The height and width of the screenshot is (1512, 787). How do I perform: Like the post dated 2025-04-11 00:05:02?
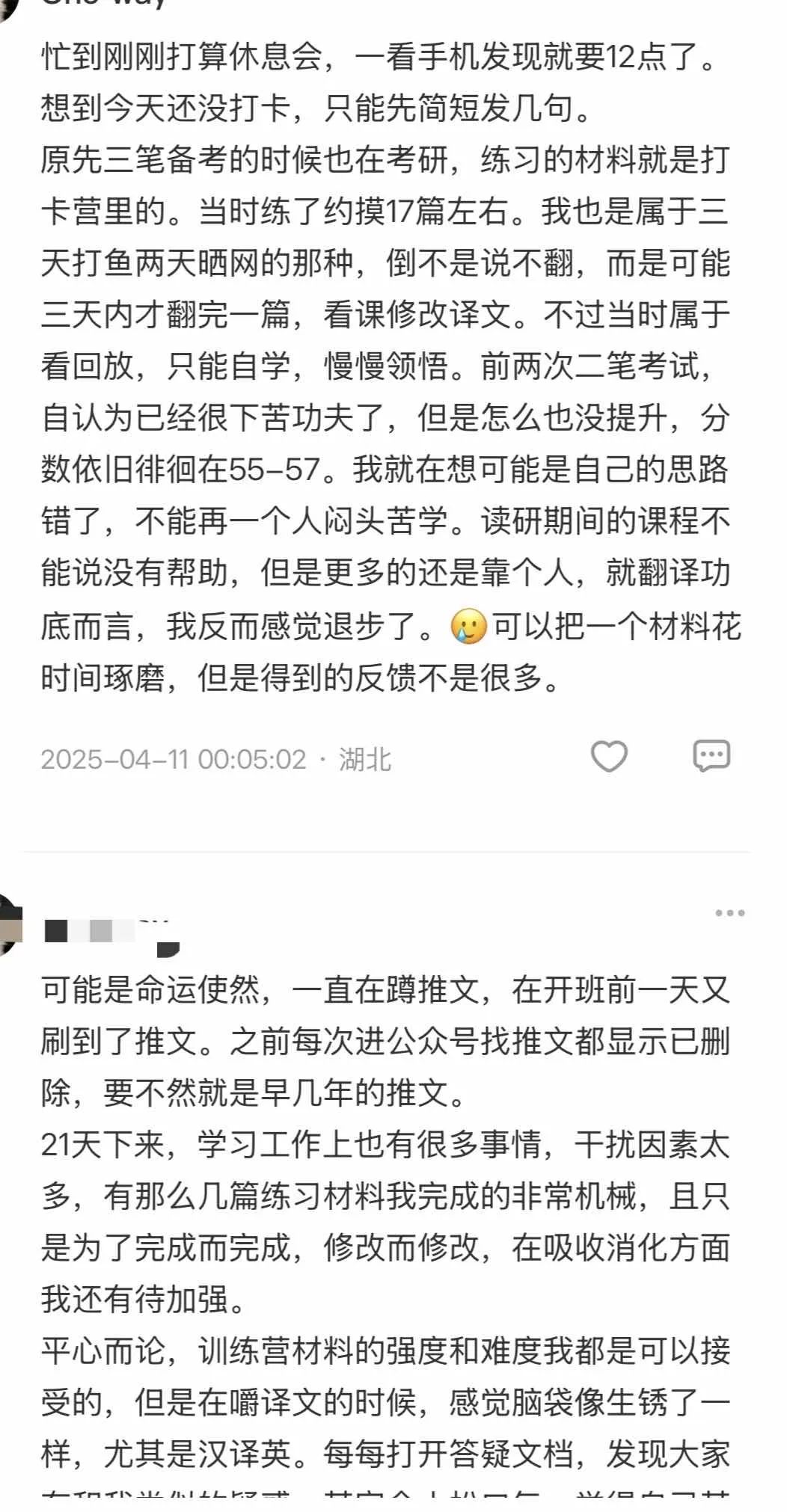click(x=609, y=757)
